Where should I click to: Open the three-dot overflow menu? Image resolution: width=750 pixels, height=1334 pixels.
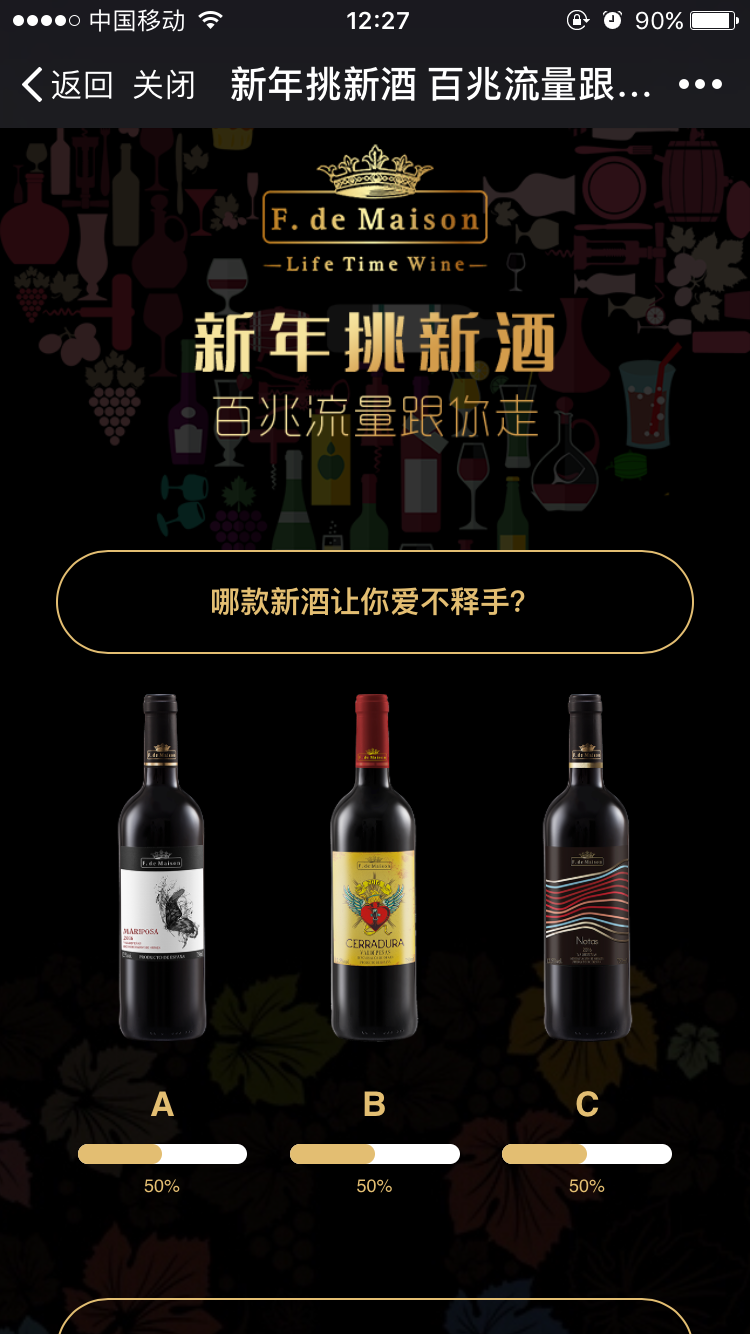click(700, 85)
